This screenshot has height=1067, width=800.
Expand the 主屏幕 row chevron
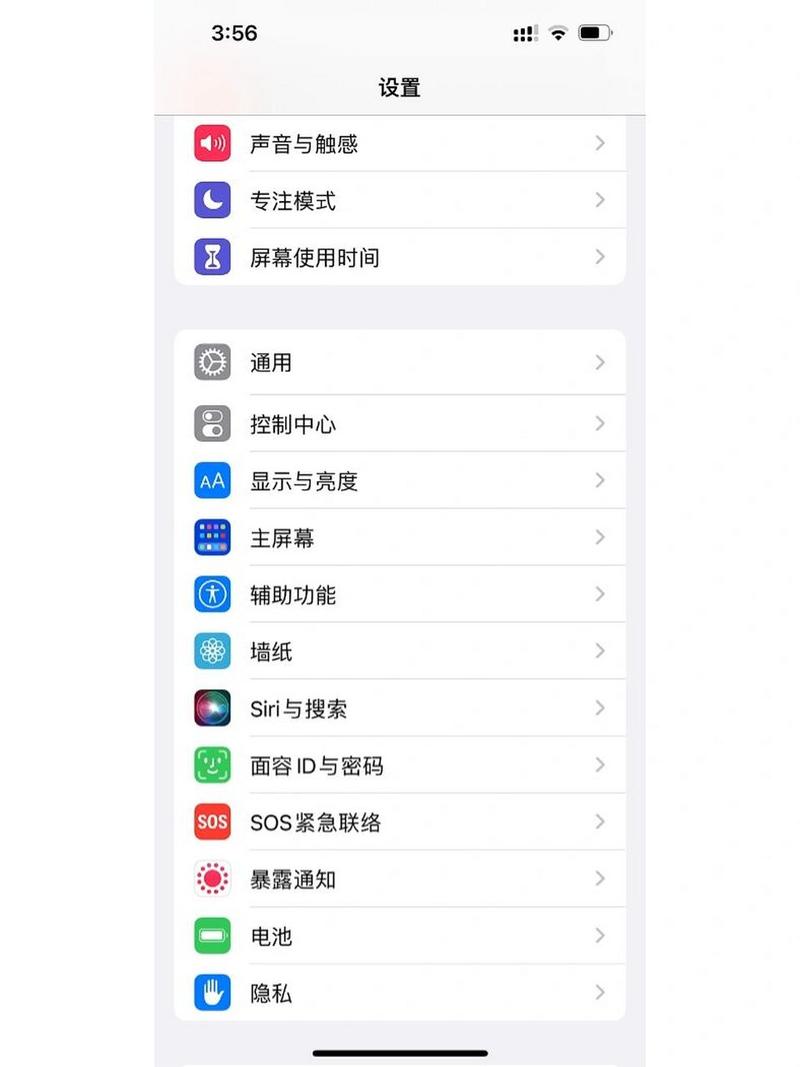[x=599, y=537]
